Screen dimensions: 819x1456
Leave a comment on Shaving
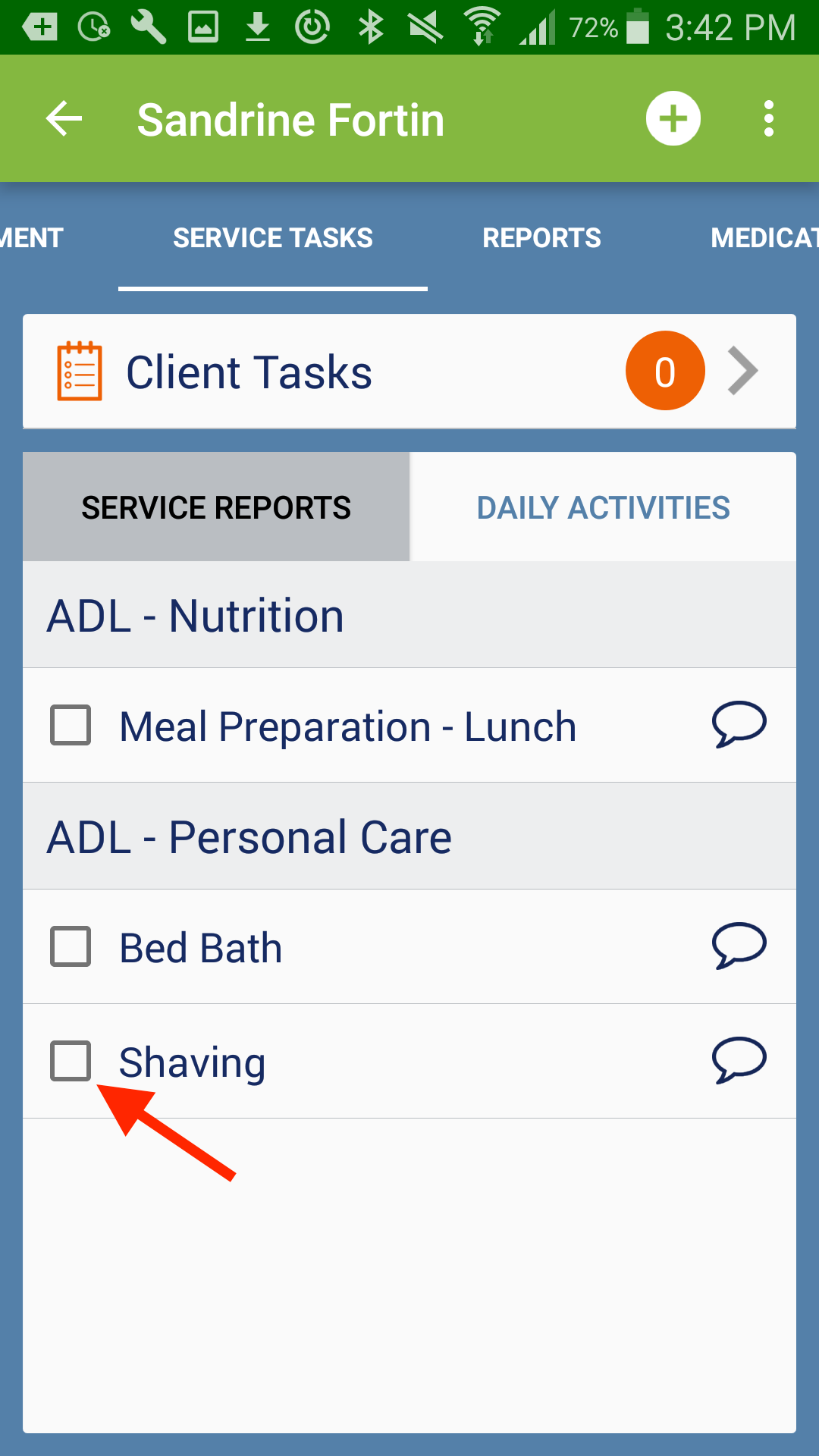(x=739, y=1059)
